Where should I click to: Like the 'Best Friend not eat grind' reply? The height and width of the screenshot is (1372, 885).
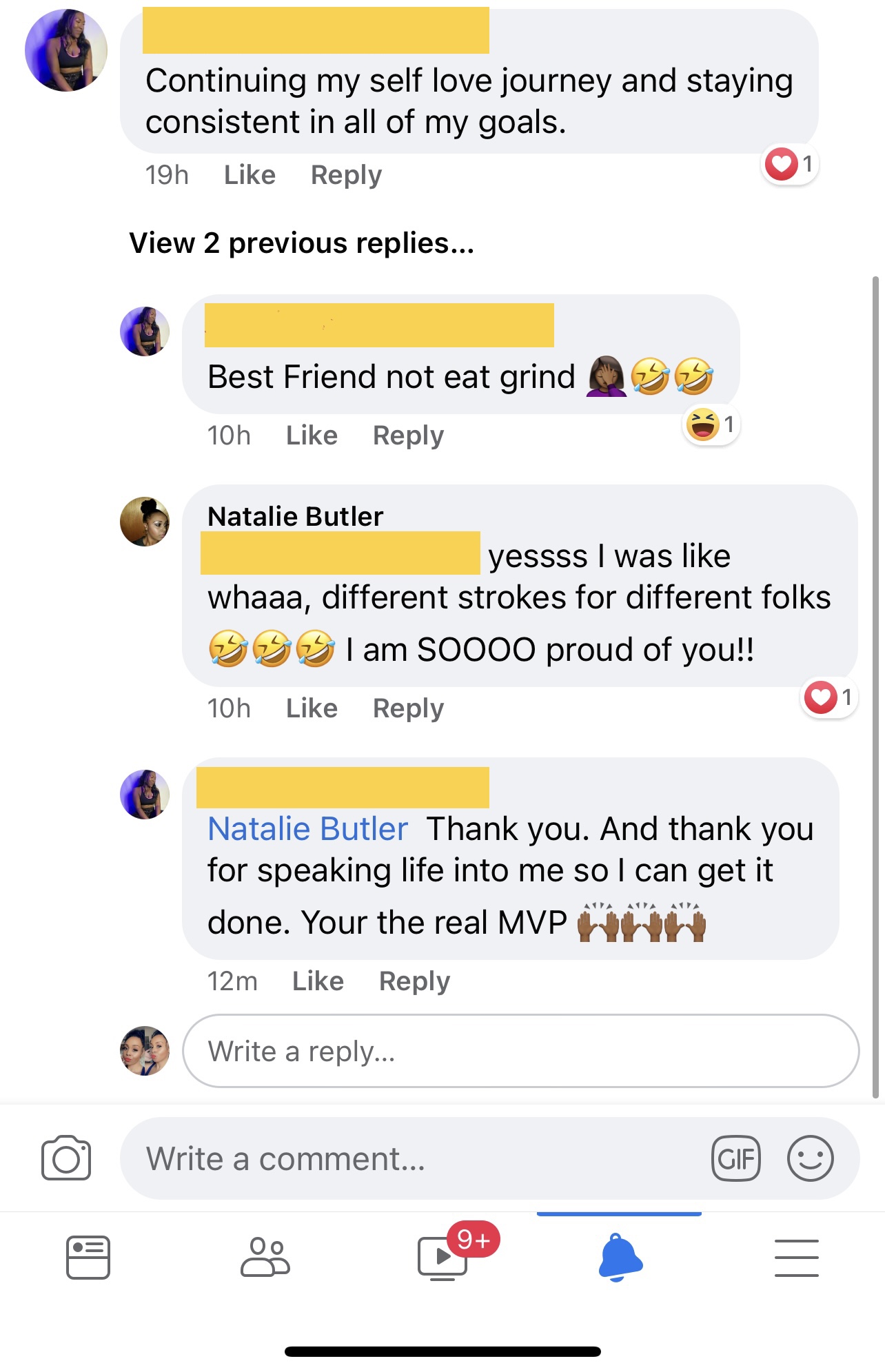pyautogui.click(x=312, y=436)
